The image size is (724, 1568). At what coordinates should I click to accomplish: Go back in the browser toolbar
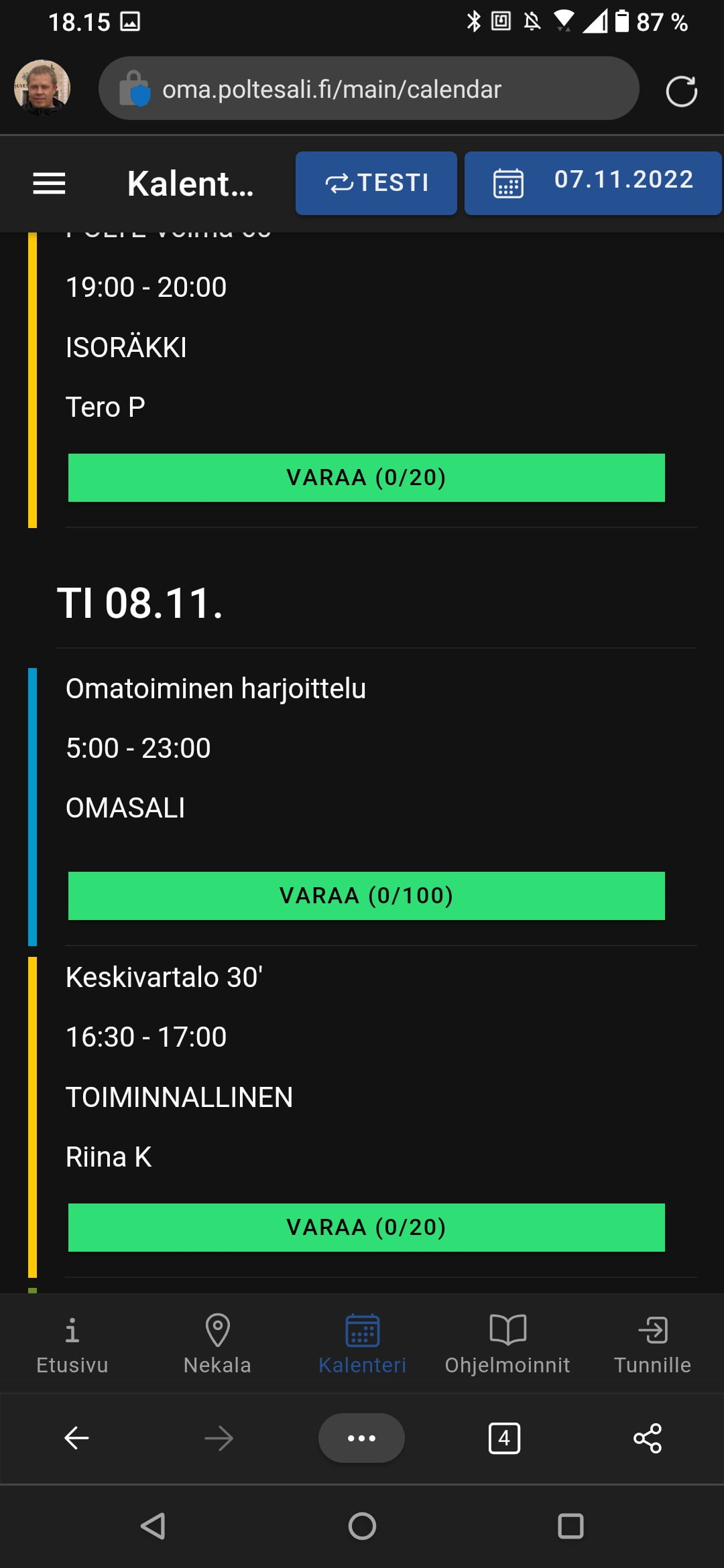(x=76, y=1438)
